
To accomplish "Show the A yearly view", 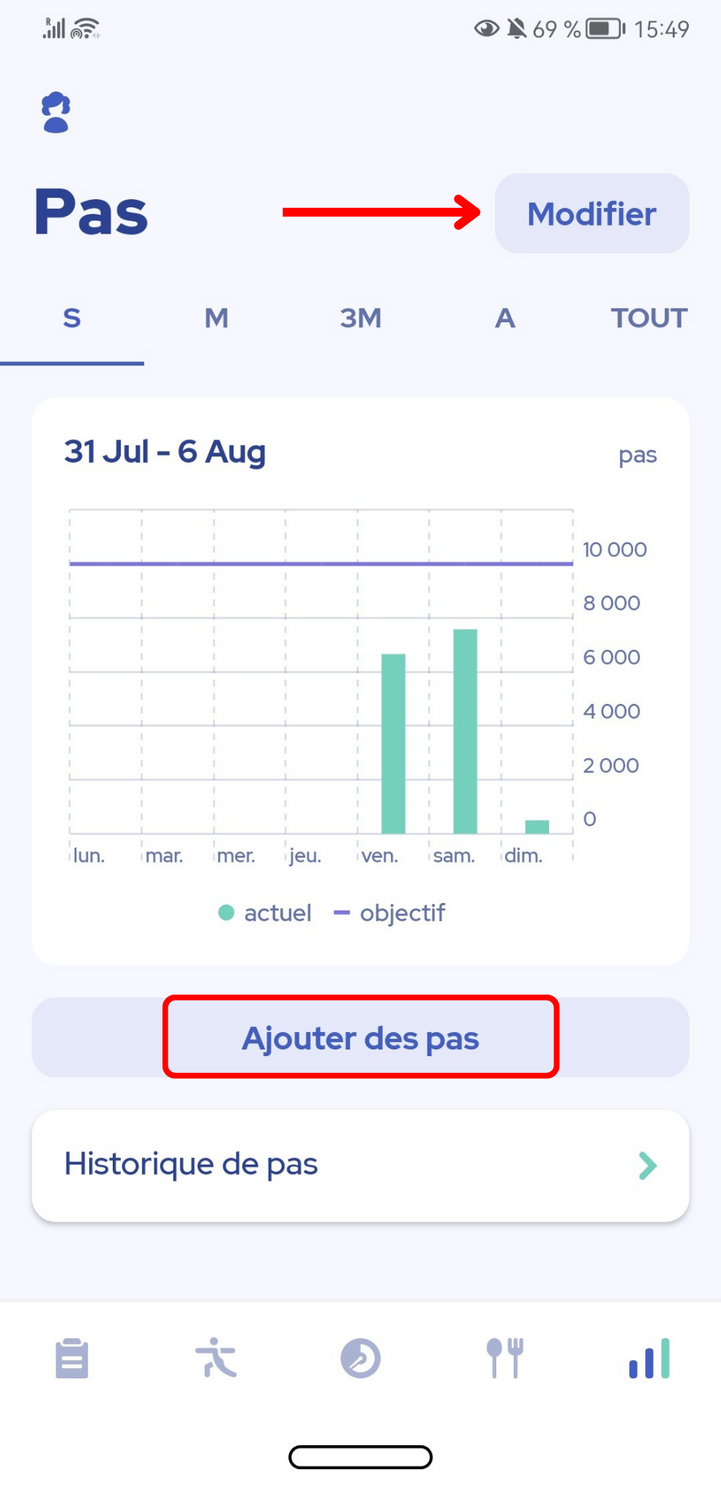I will (x=505, y=318).
